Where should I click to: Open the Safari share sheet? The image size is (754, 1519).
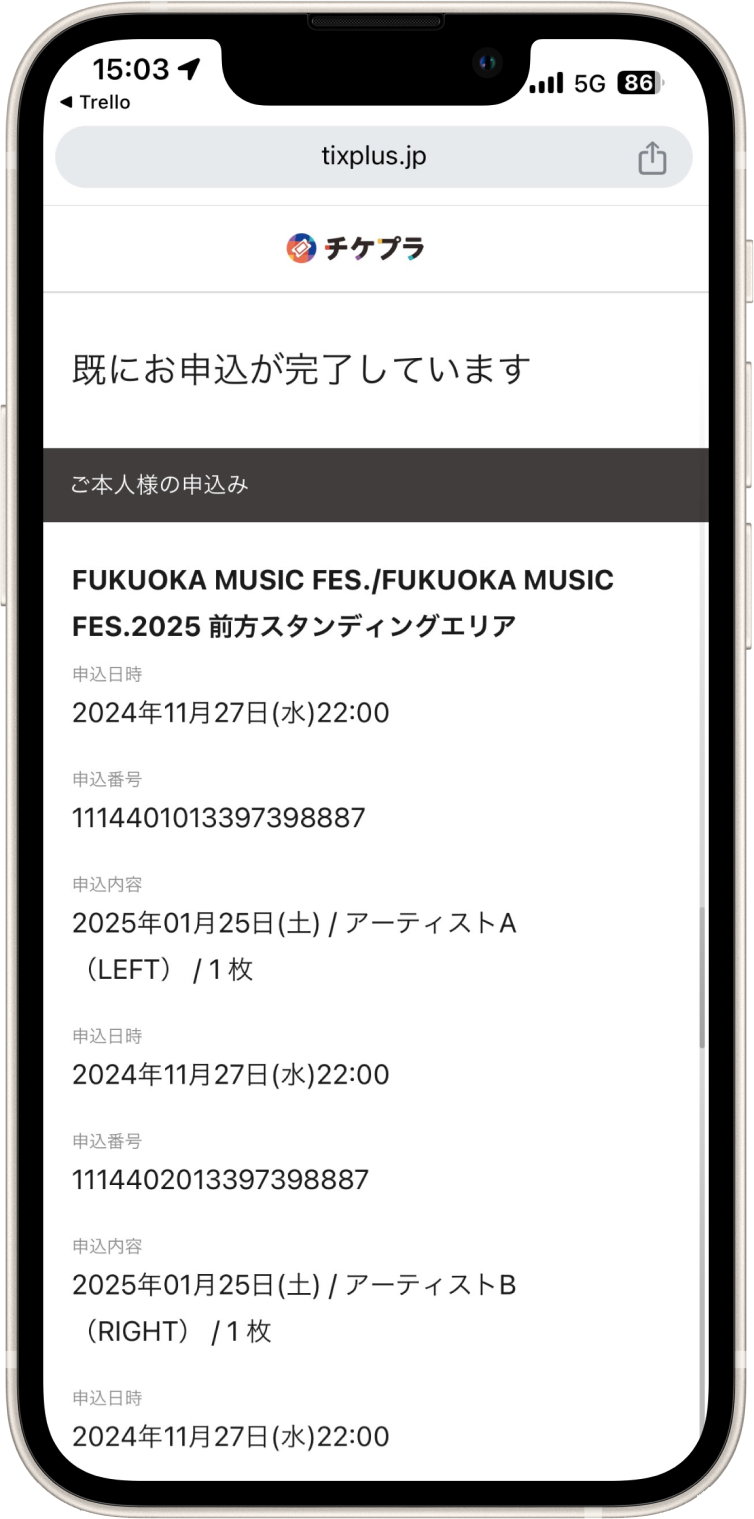652,157
